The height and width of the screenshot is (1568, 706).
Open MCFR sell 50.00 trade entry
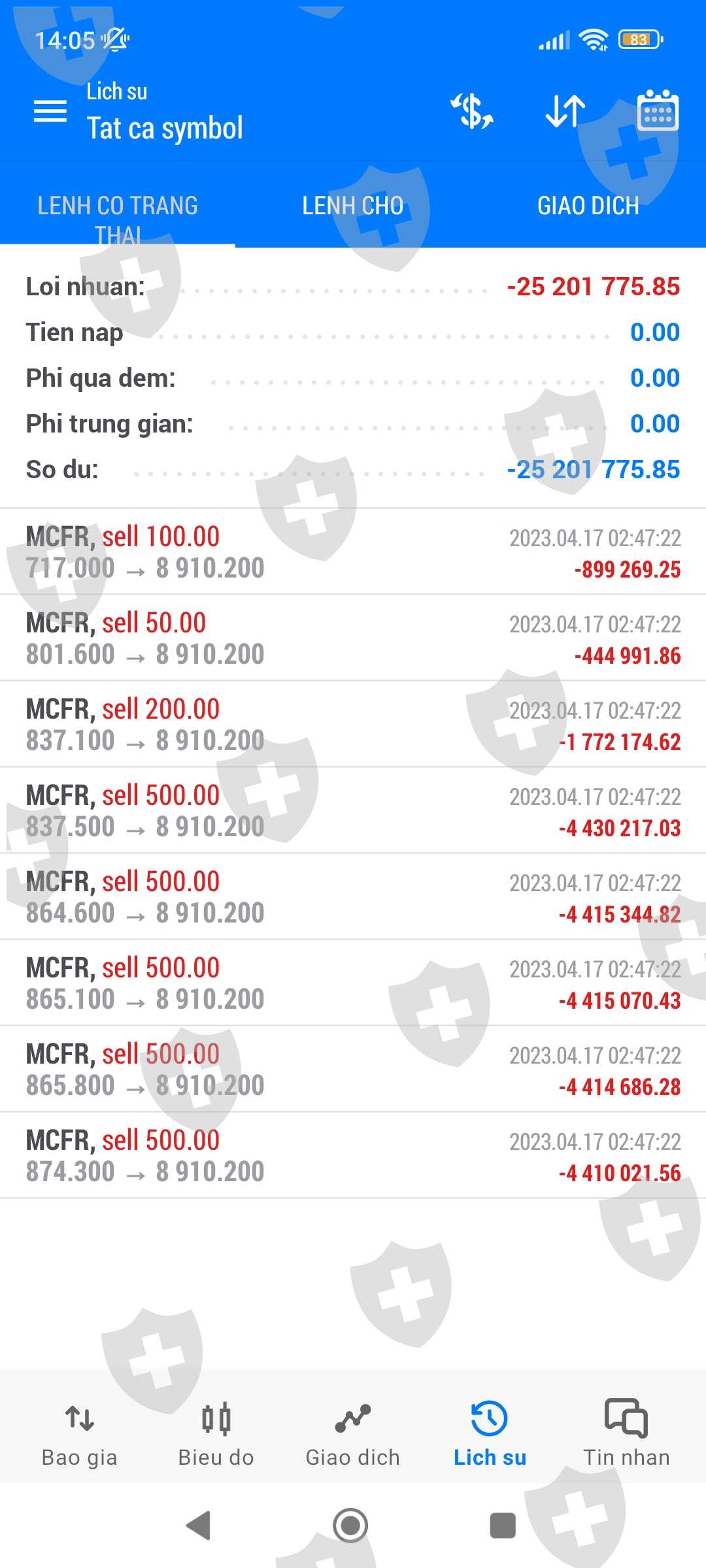tap(353, 638)
